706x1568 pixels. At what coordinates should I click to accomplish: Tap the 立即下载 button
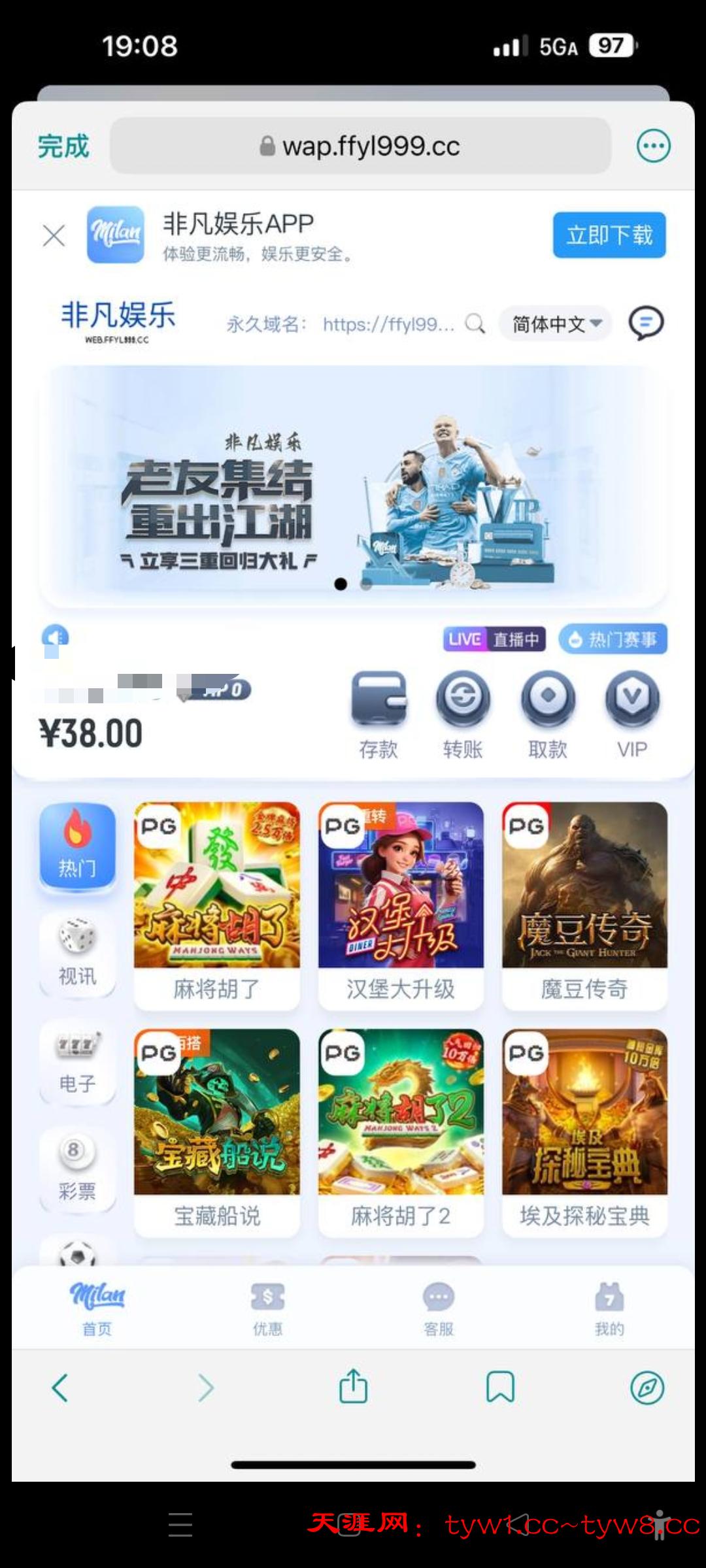click(x=609, y=235)
